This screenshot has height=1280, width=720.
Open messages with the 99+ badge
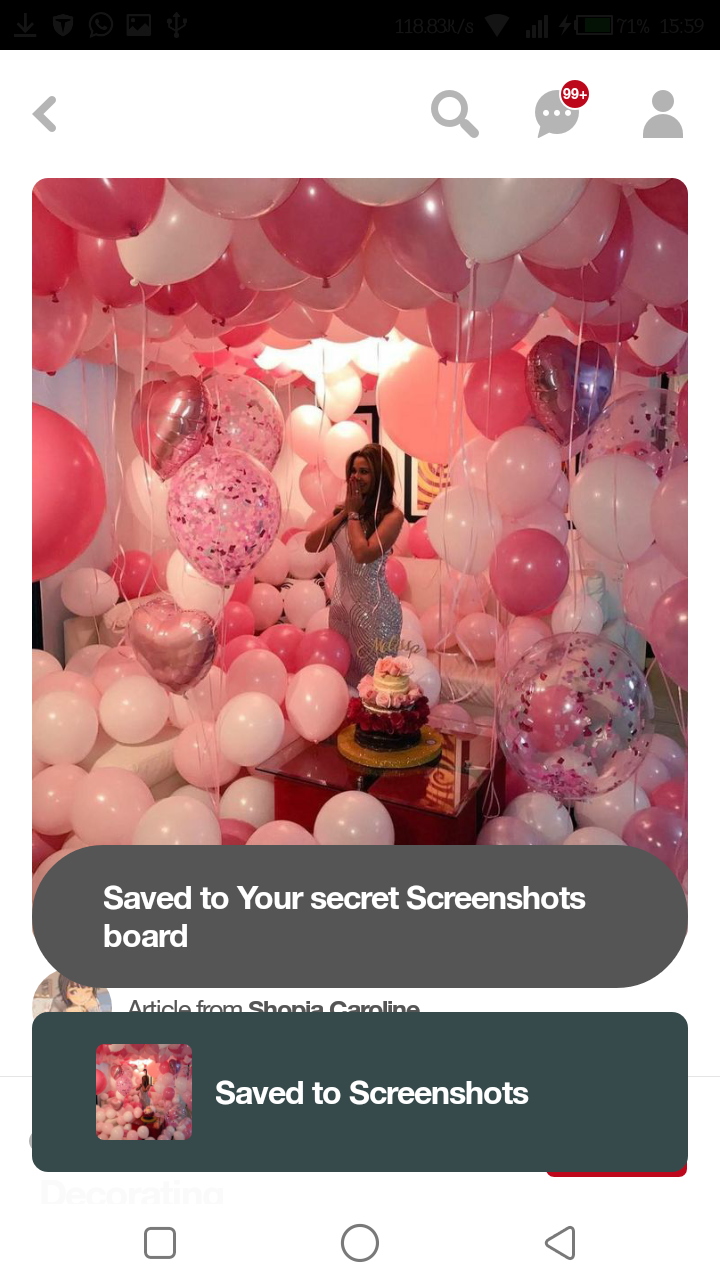557,114
